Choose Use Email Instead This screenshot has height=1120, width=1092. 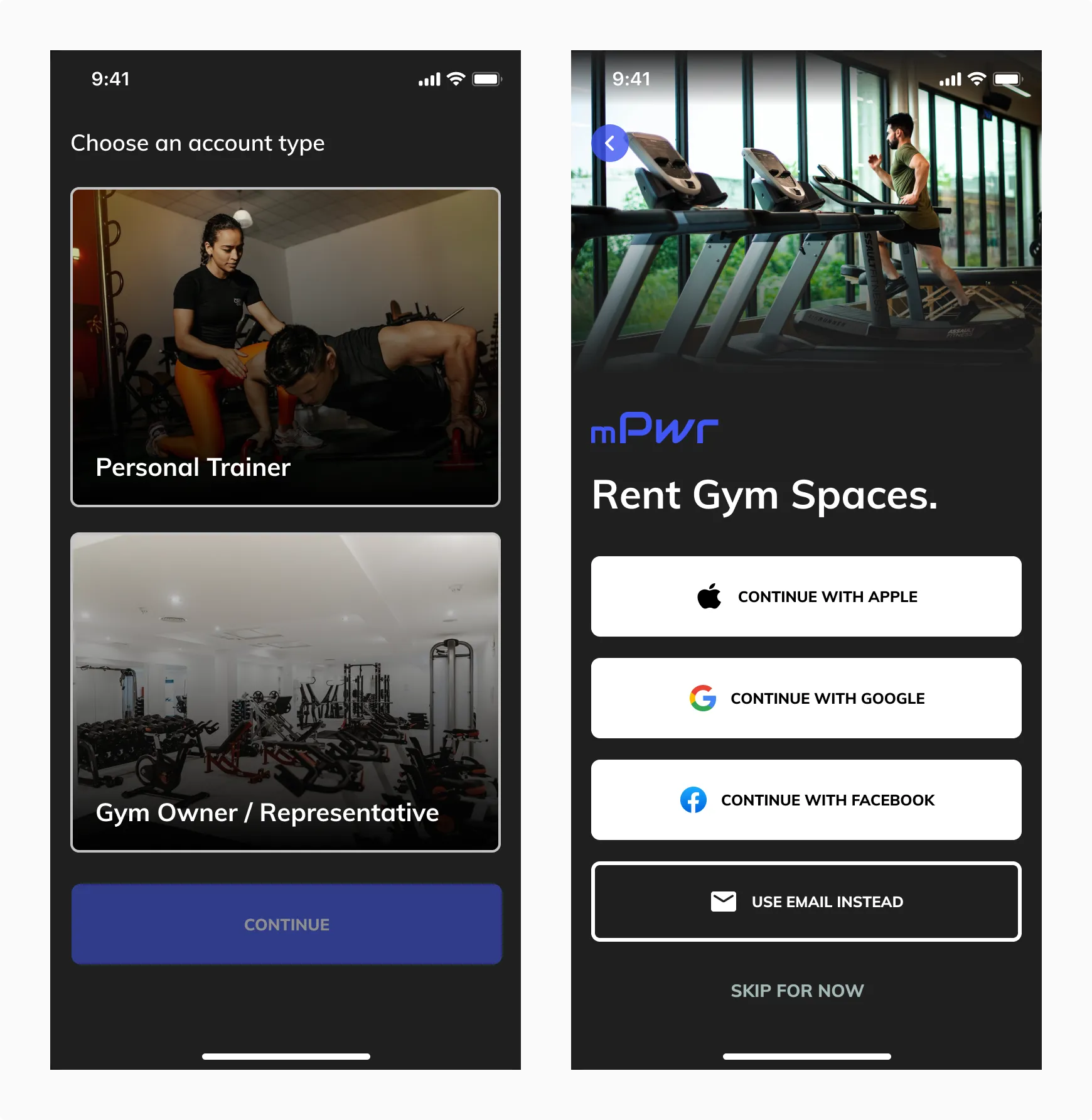806,902
